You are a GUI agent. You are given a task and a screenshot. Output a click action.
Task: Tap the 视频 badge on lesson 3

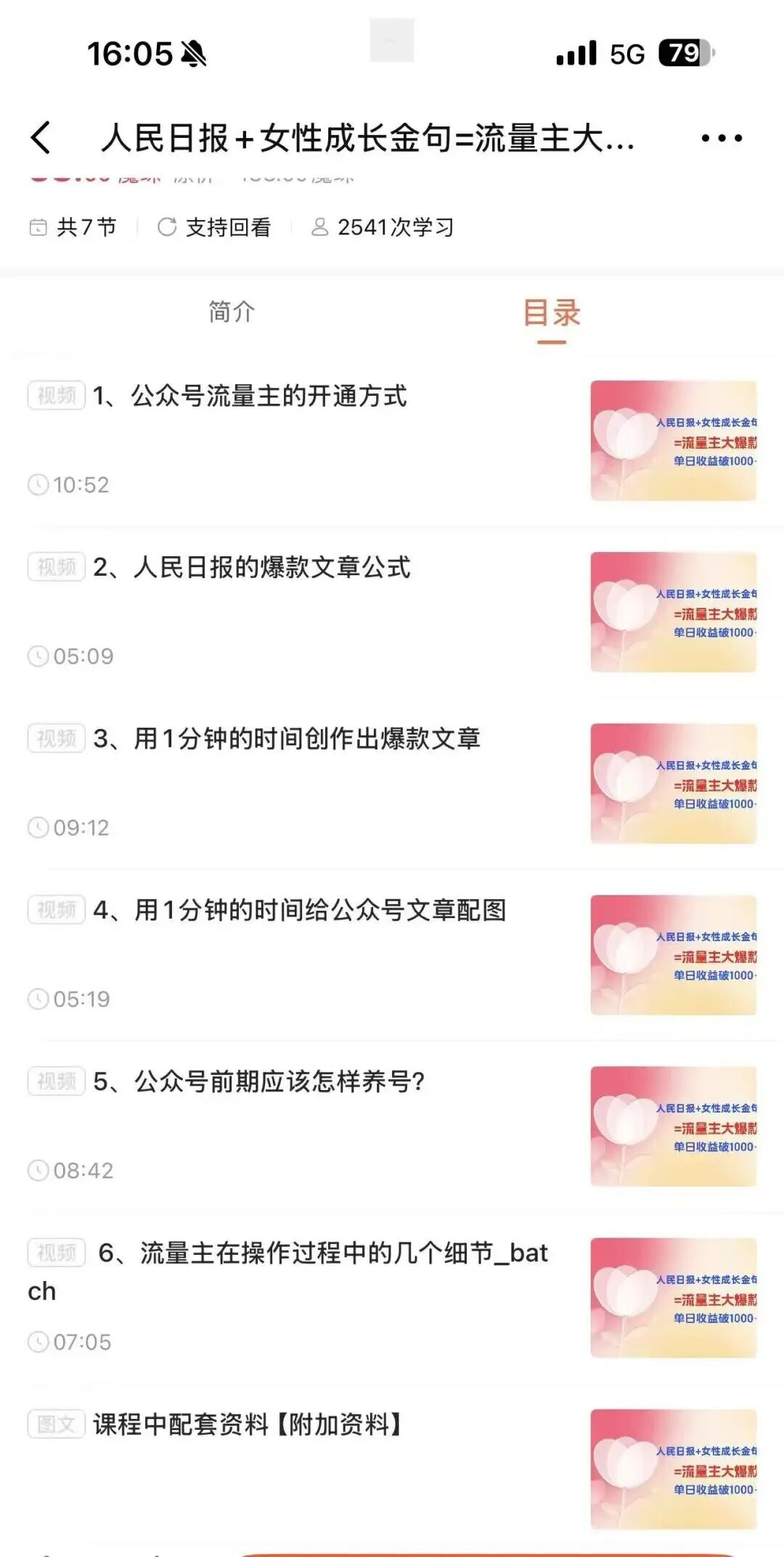coord(57,738)
